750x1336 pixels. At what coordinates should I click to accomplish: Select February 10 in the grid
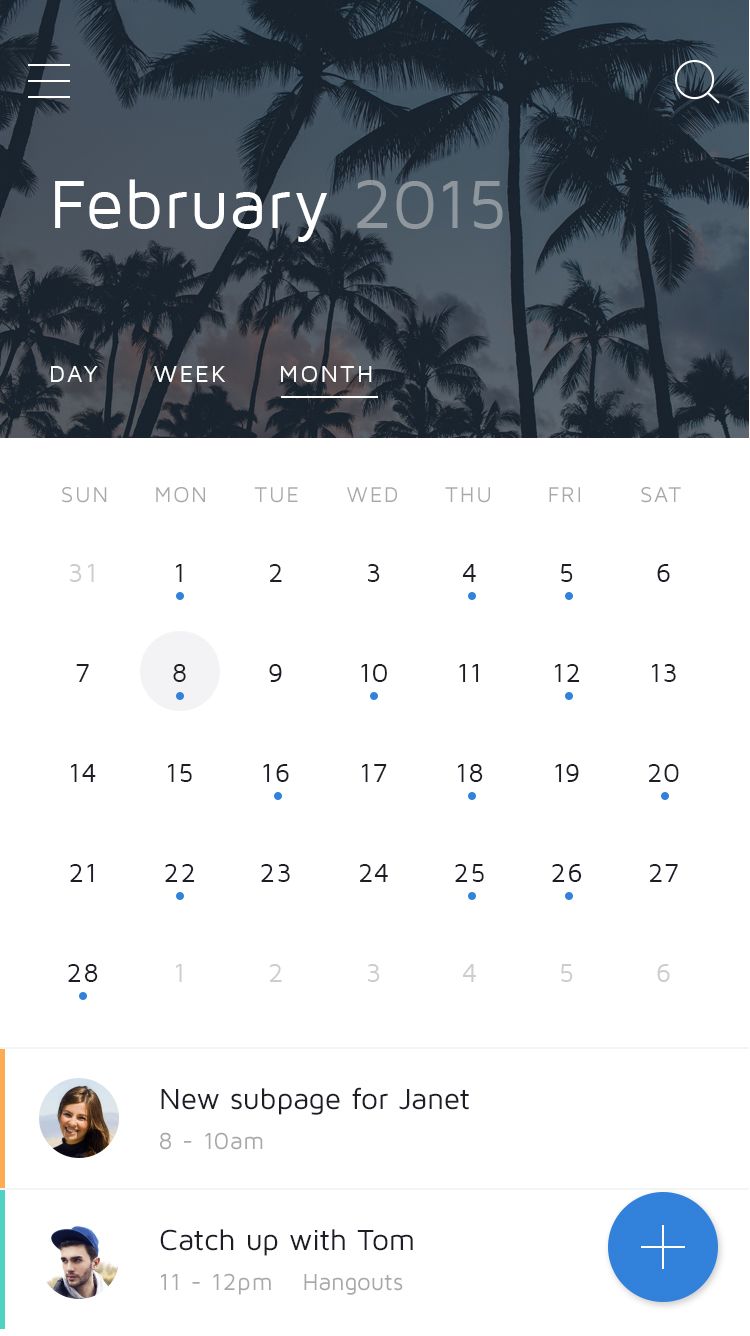(374, 674)
